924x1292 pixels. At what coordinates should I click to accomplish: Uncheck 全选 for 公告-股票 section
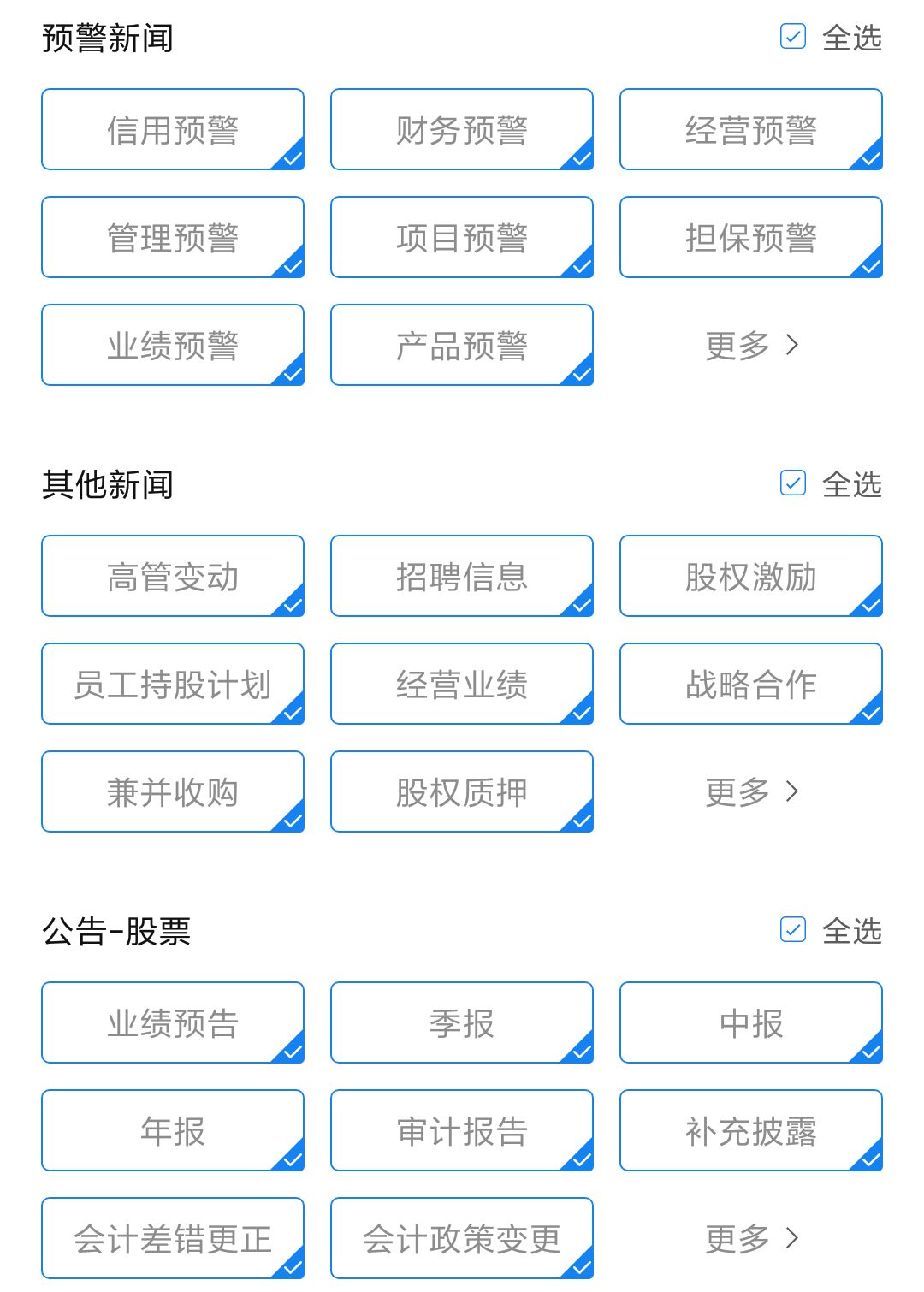click(793, 930)
